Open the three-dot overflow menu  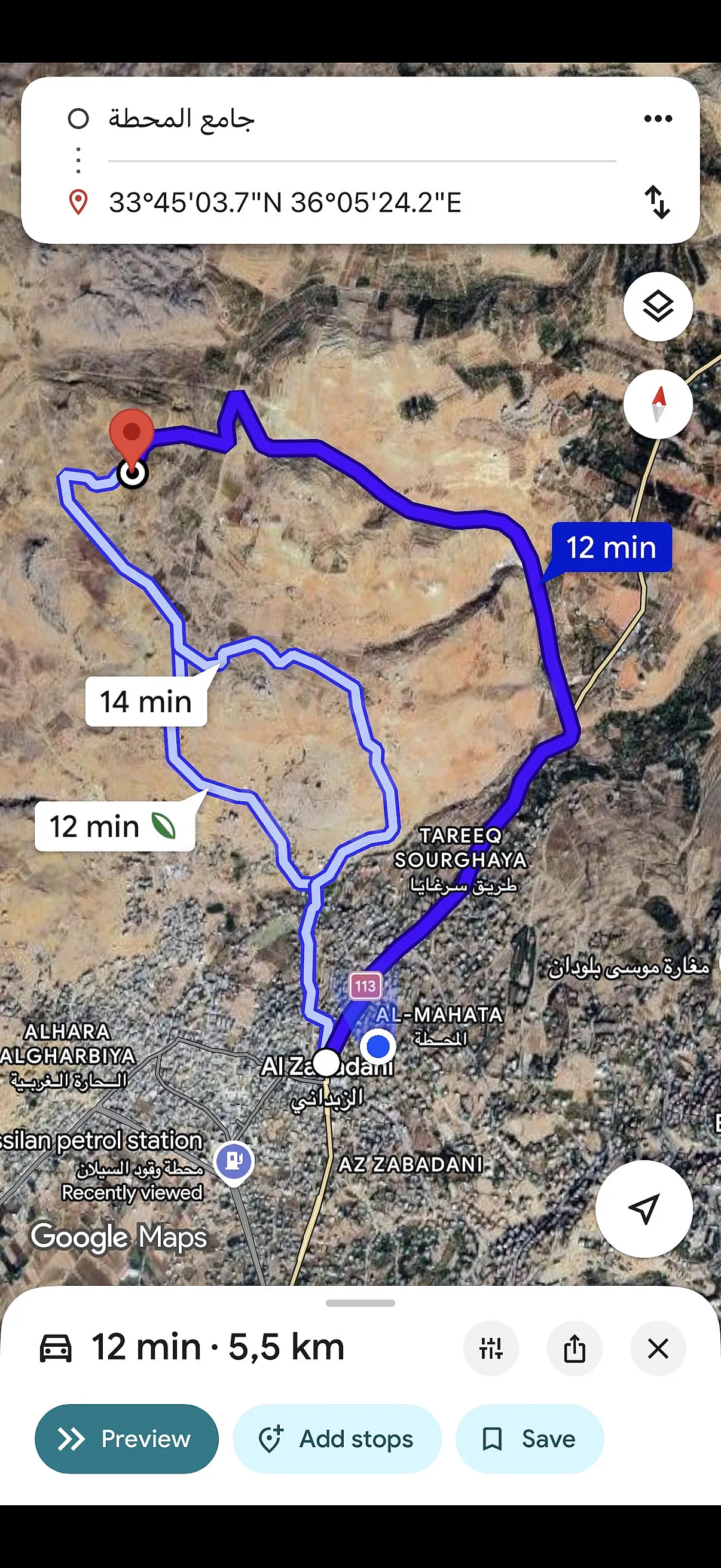pos(658,118)
